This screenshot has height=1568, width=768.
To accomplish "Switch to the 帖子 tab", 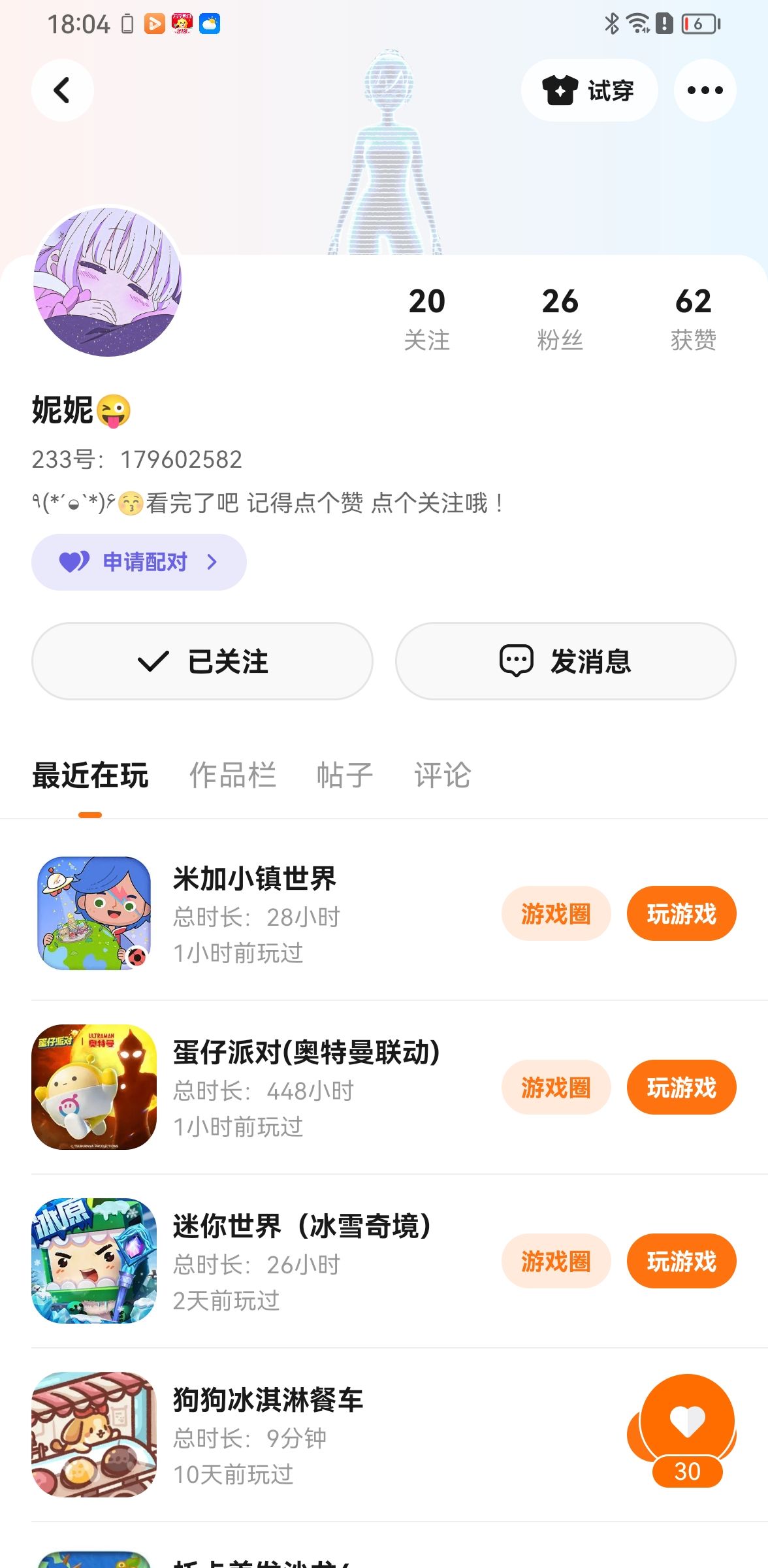I will pyautogui.click(x=344, y=776).
